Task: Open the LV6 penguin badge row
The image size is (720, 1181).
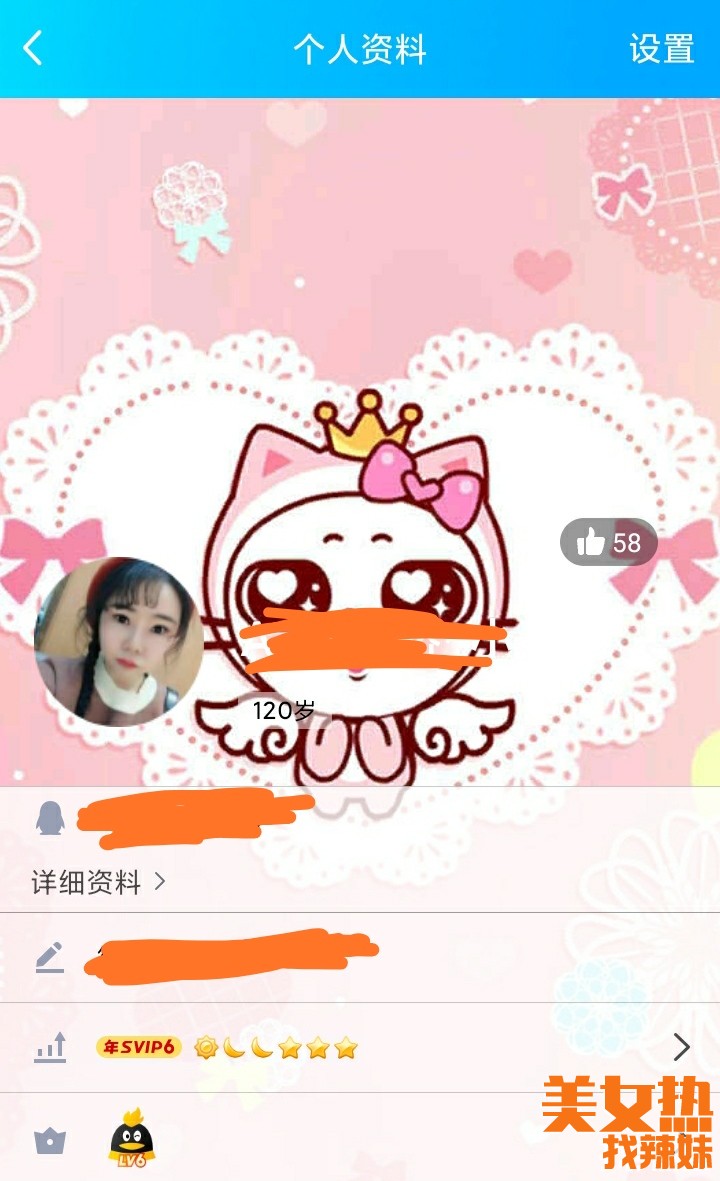Action: pos(130,1138)
